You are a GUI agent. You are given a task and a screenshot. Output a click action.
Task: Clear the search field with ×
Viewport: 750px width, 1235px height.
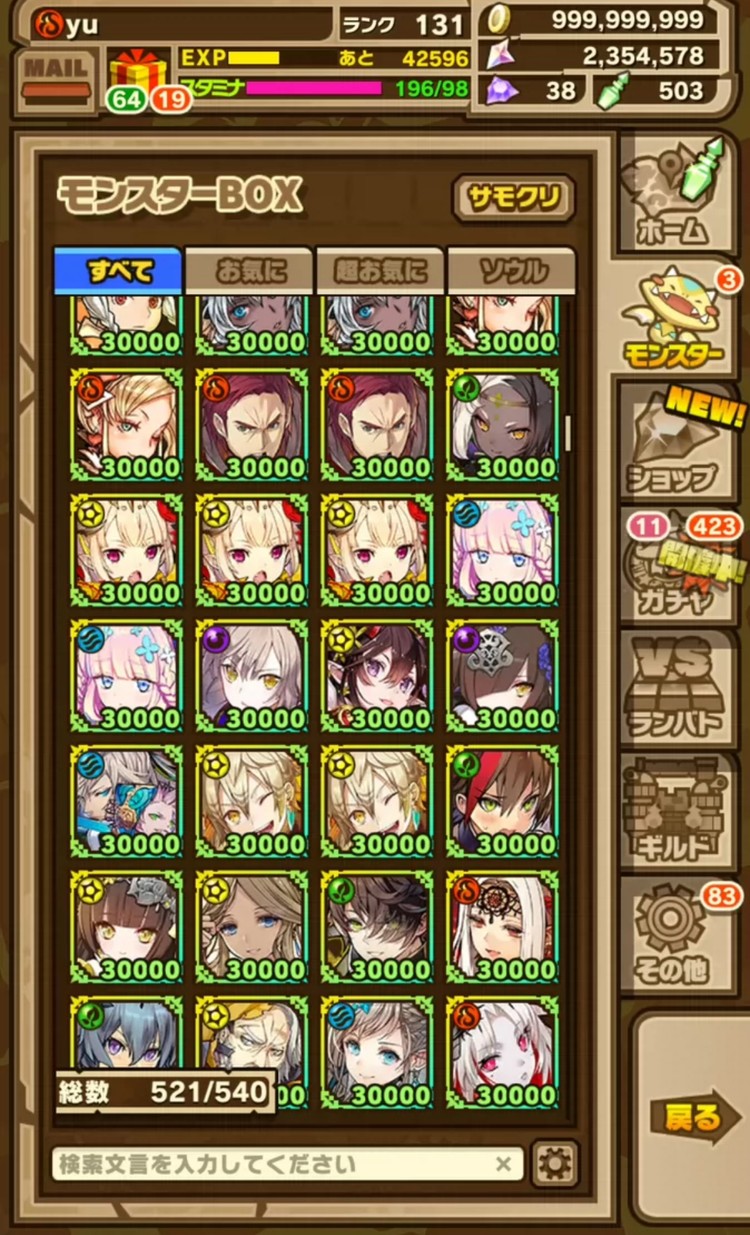pos(503,1164)
